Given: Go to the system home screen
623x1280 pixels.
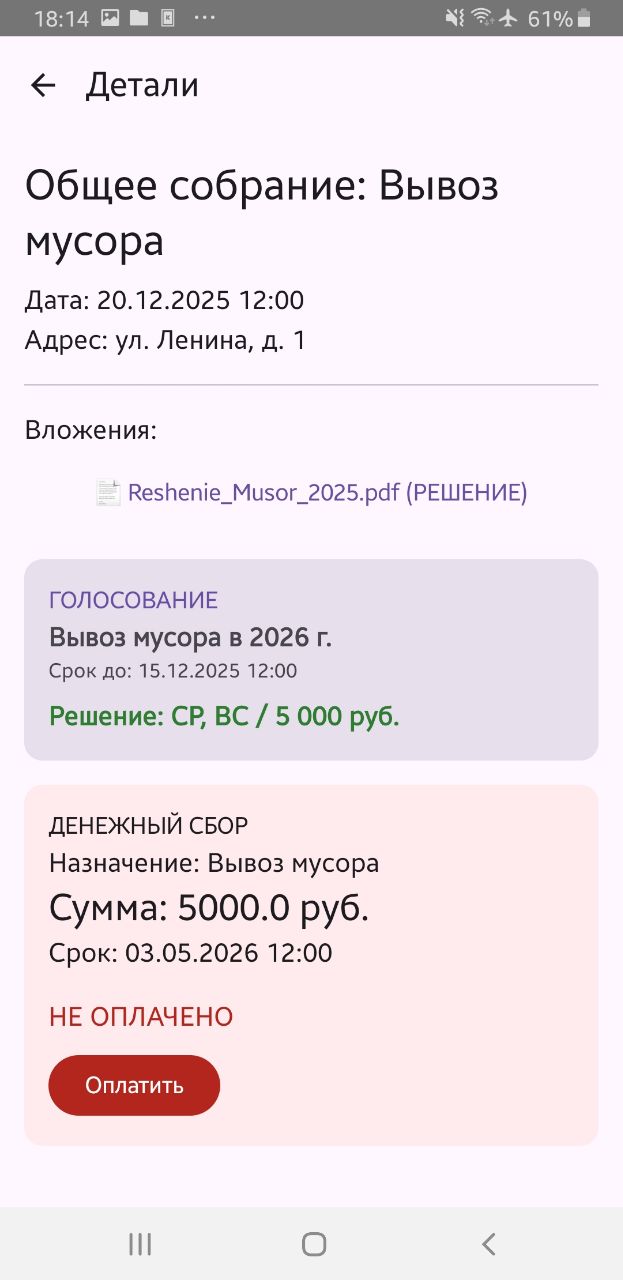Looking at the screenshot, I should click(314, 1244).
